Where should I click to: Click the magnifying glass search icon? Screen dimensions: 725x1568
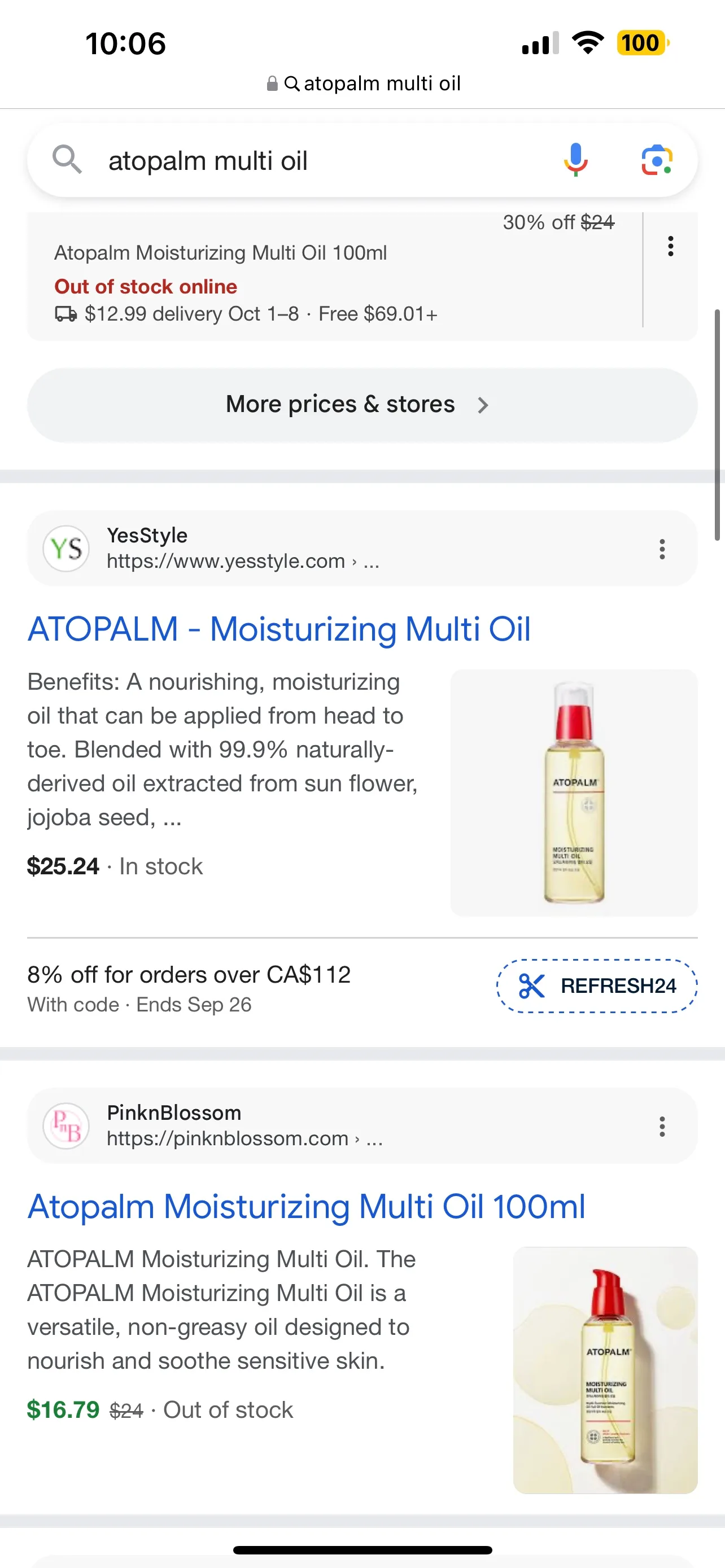click(x=67, y=160)
